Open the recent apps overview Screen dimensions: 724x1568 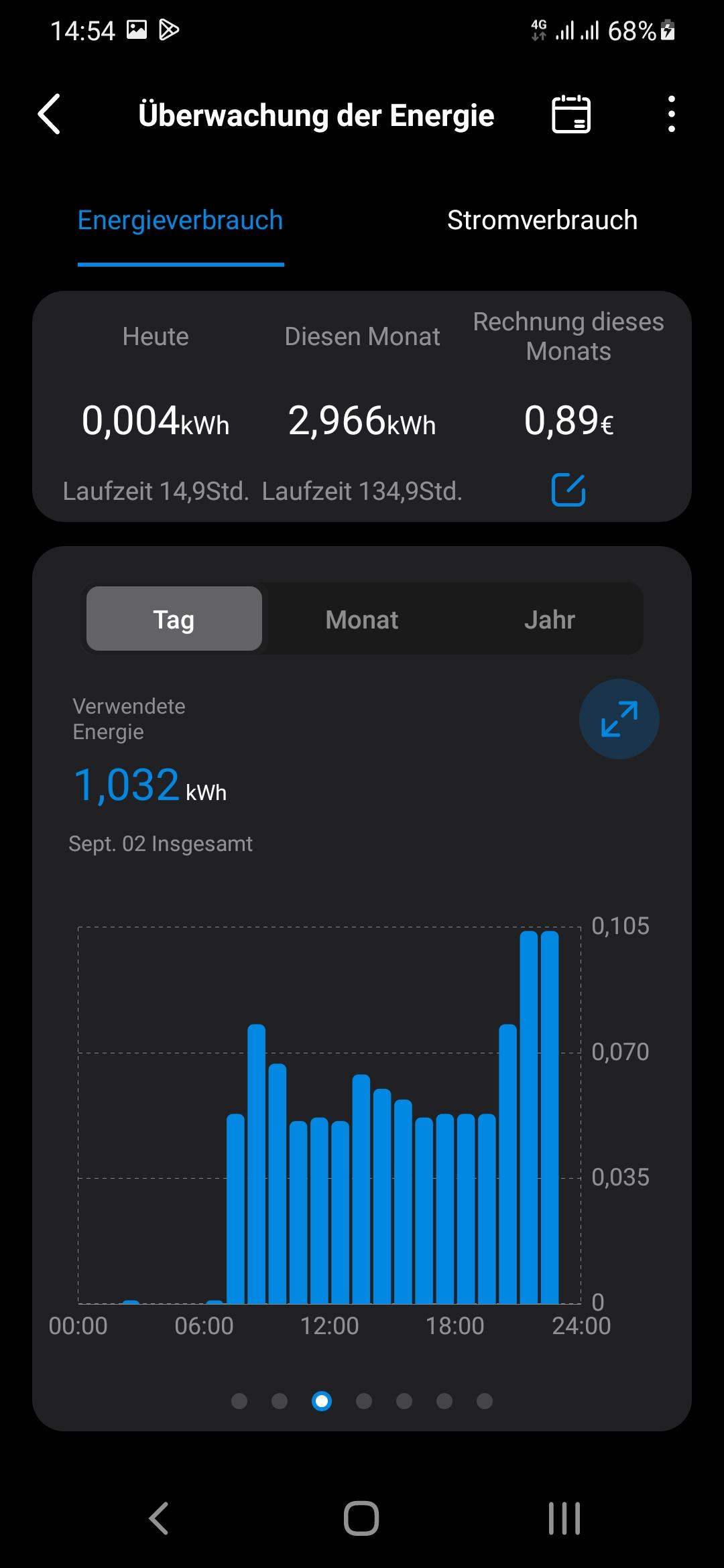564,1518
